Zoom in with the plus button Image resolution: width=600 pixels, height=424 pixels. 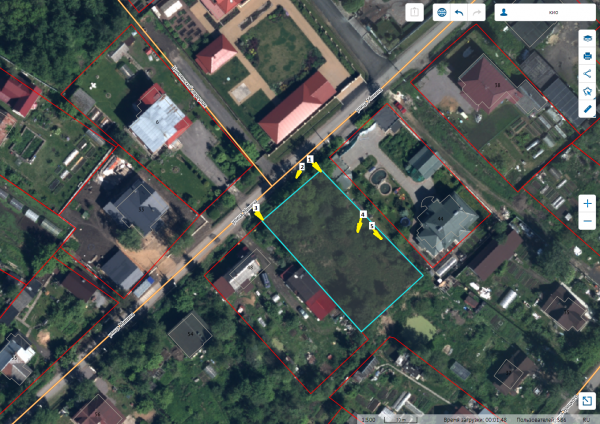(588, 203)
